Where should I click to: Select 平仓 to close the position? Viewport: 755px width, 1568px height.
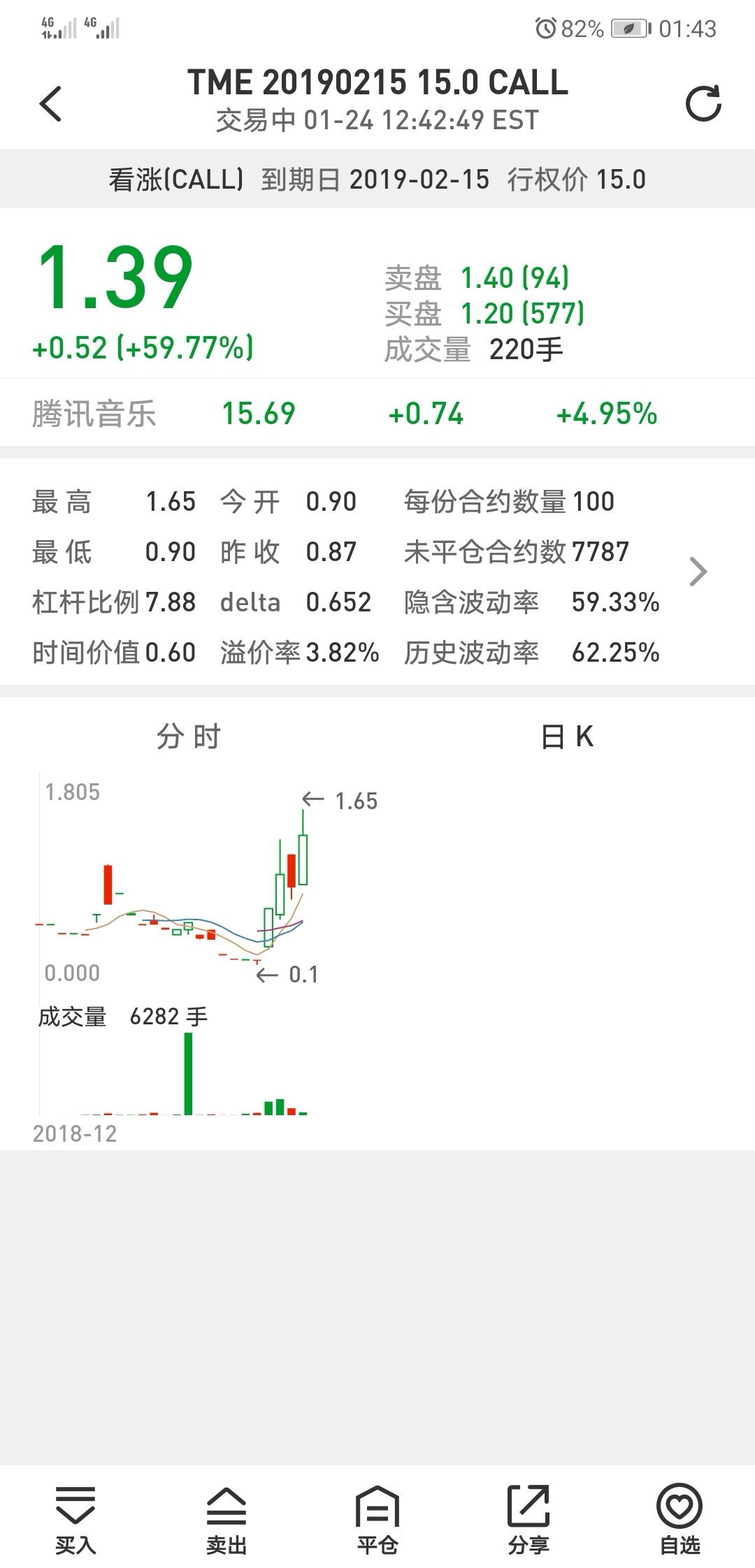click(377, 1517)
